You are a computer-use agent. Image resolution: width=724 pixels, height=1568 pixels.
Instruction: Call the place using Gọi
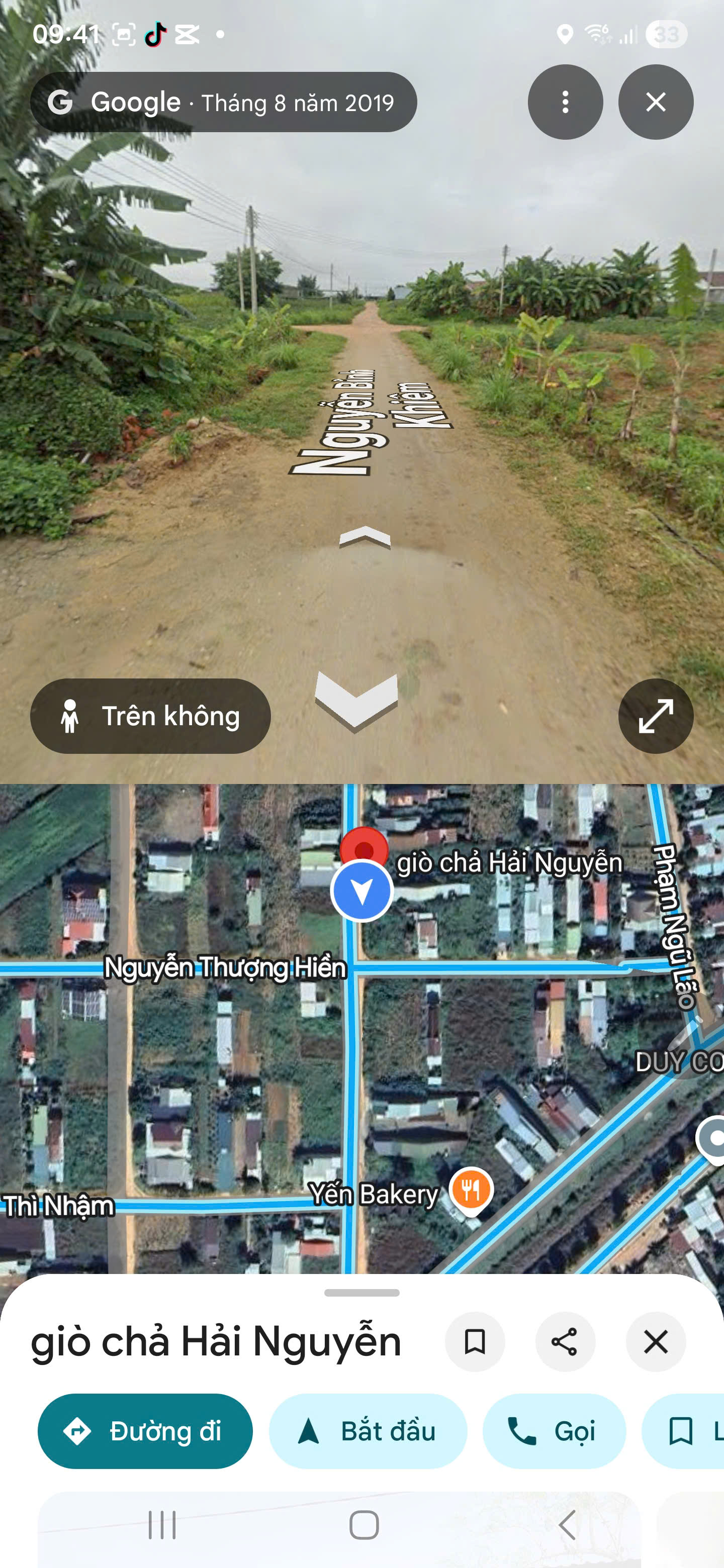coord(554,1431)
